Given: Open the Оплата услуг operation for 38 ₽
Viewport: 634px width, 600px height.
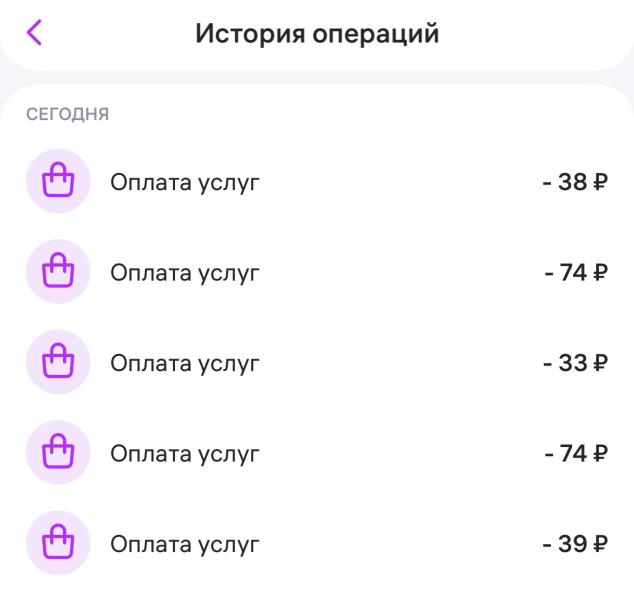Looking at the screenshot, I should (317, 182).
